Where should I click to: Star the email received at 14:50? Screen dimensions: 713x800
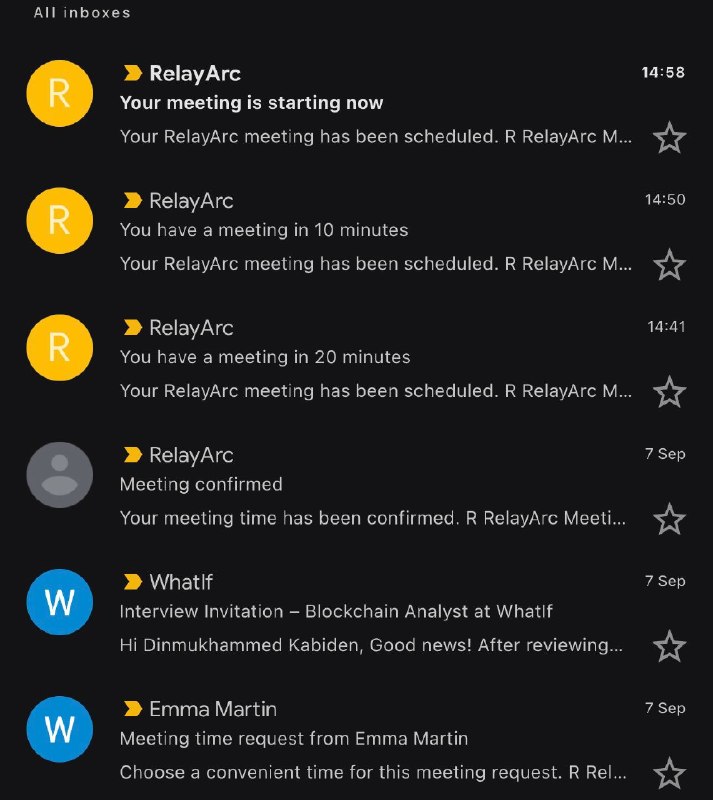point(669,265)
